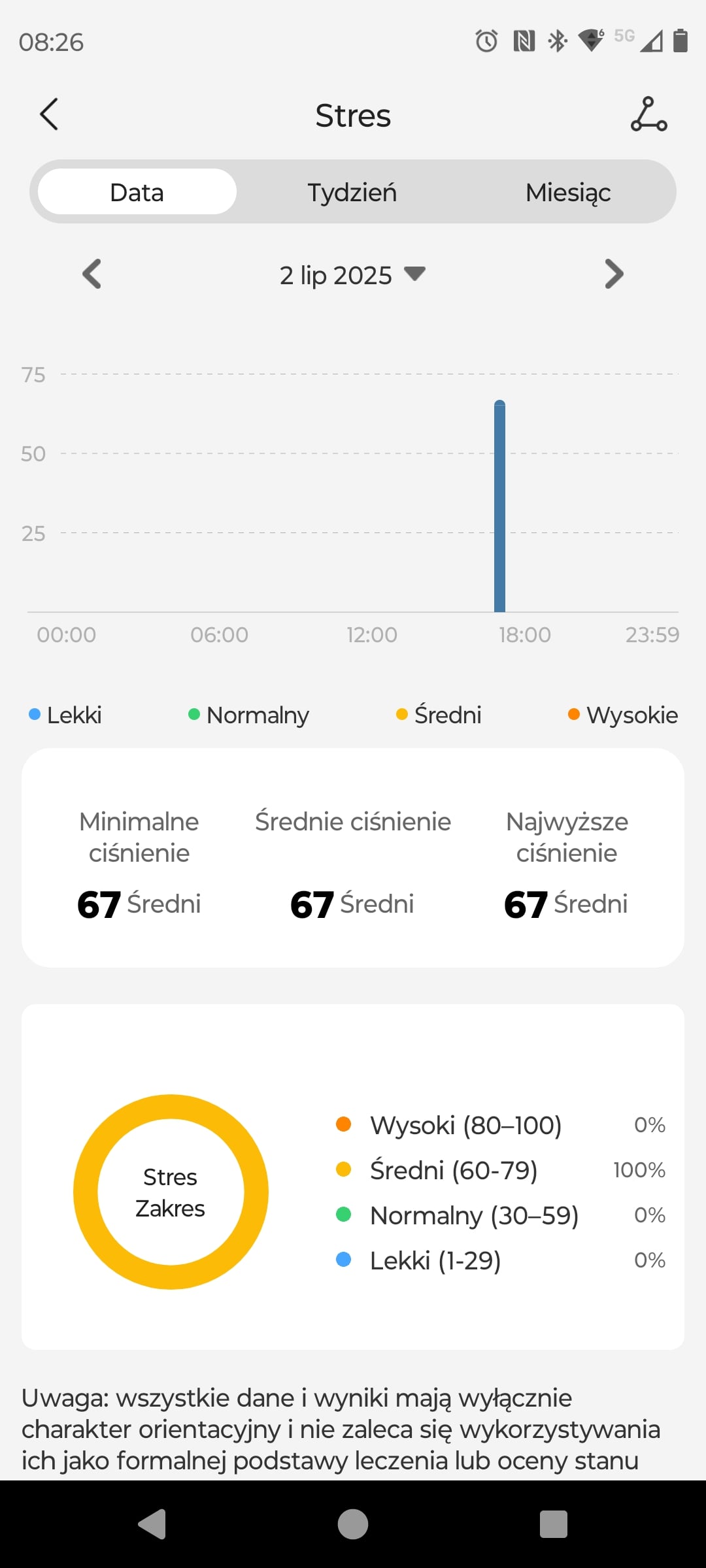Go to the previous day
Image resolution: width=706 pixels, height=1568 pixels.
[92, 274]
